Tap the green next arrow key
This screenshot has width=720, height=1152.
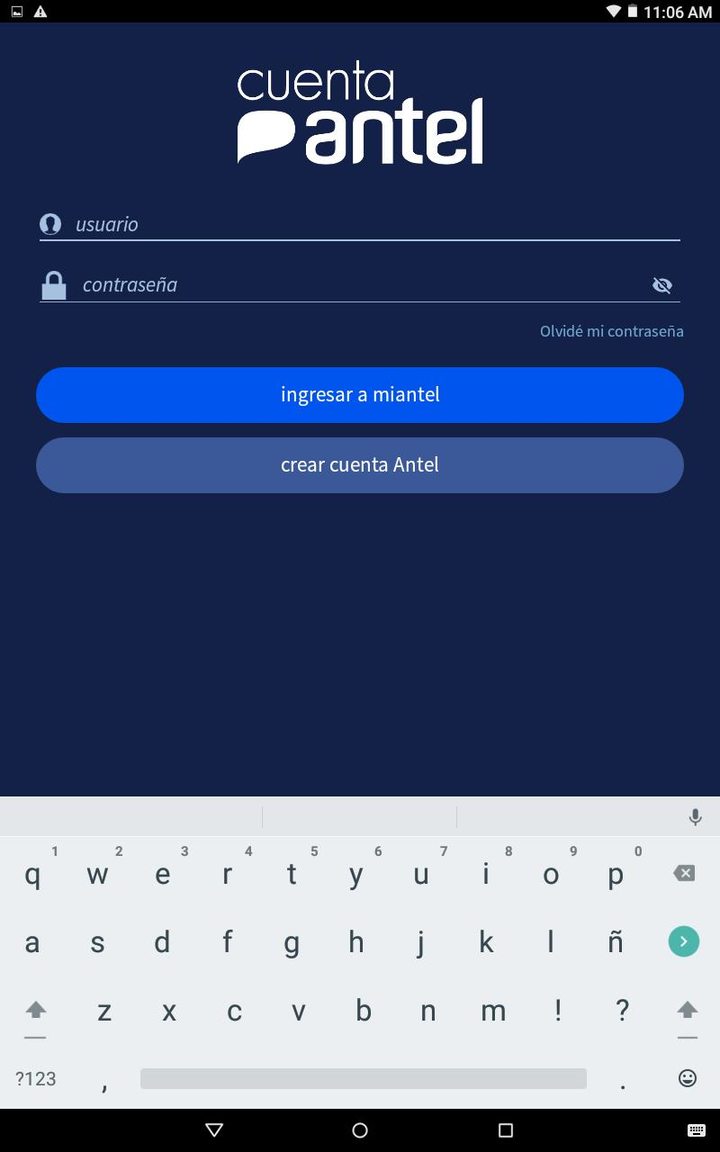click(684, 941)
